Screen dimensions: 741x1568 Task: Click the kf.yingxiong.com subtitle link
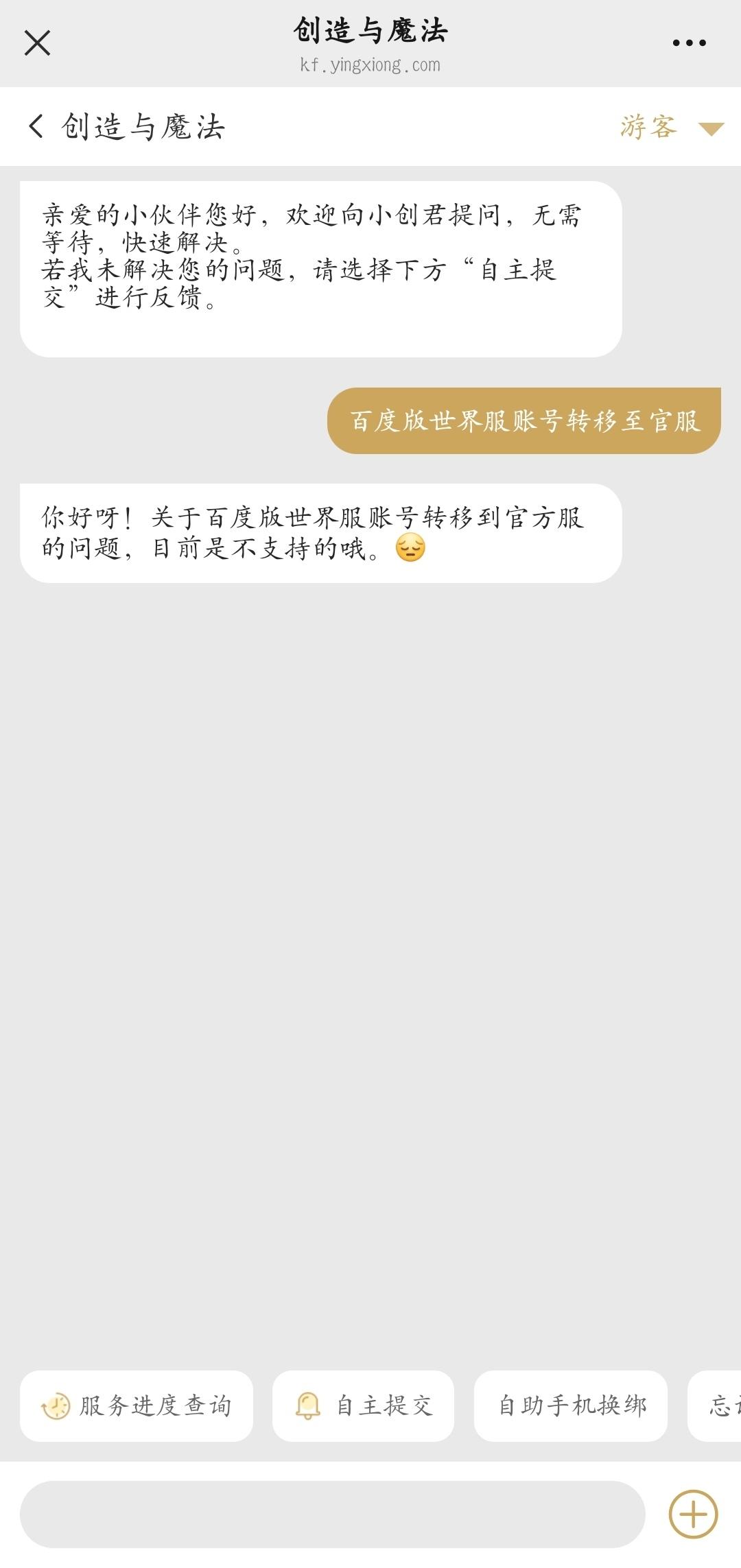(x=370, y=66)
